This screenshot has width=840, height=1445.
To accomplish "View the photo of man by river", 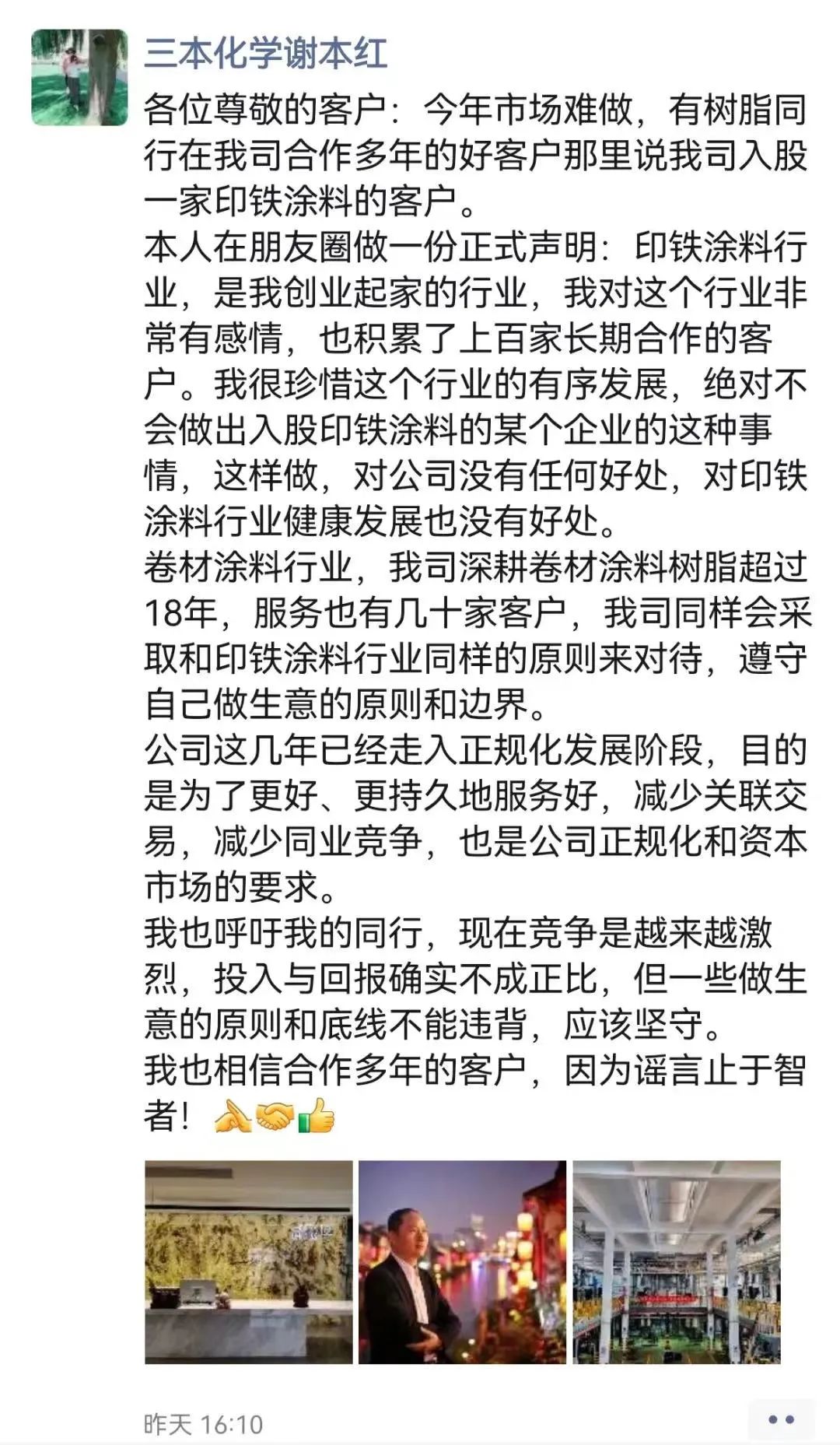I will (462, 1262).
